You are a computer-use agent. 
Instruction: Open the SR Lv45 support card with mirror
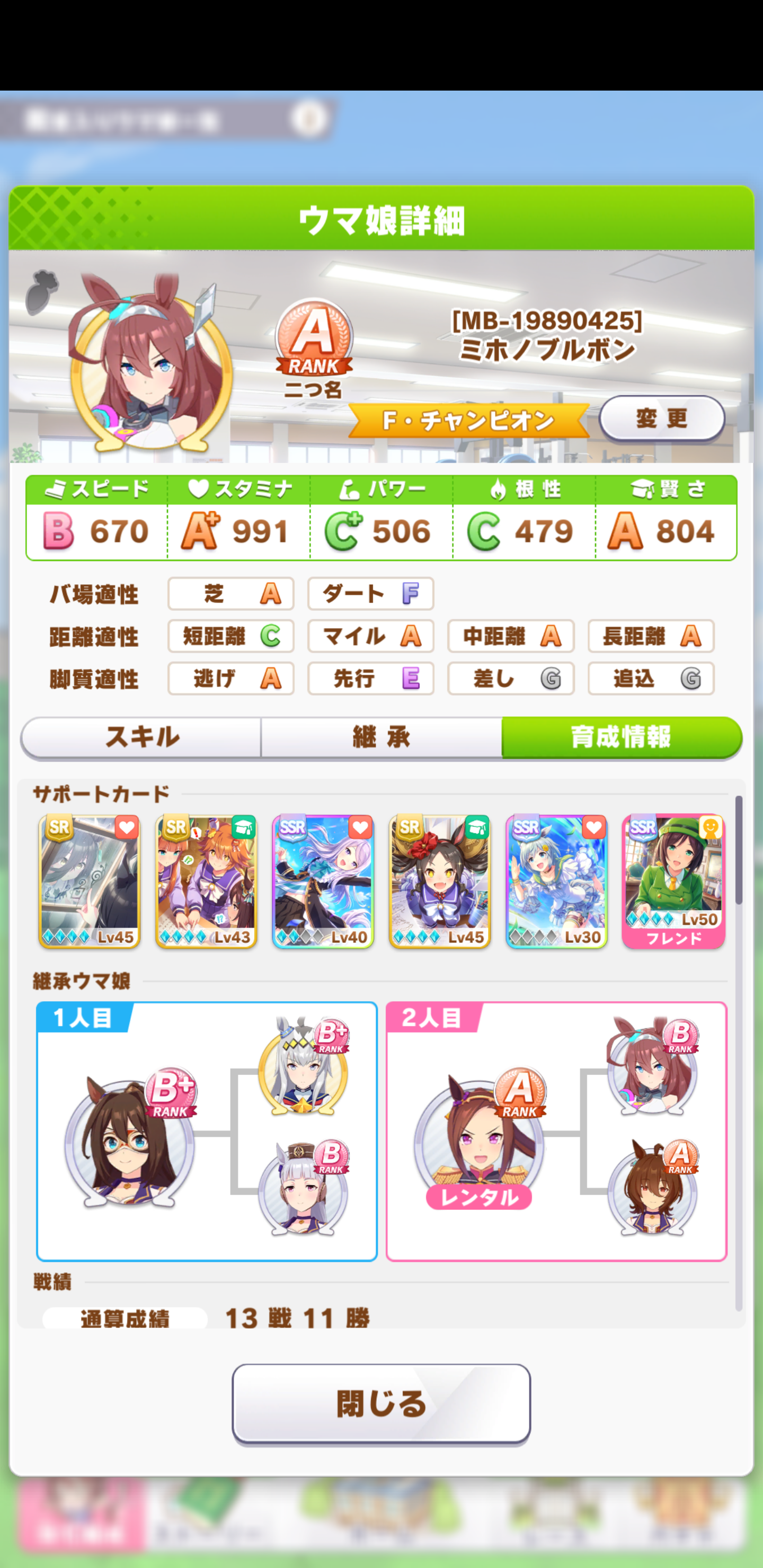point(90,881)
